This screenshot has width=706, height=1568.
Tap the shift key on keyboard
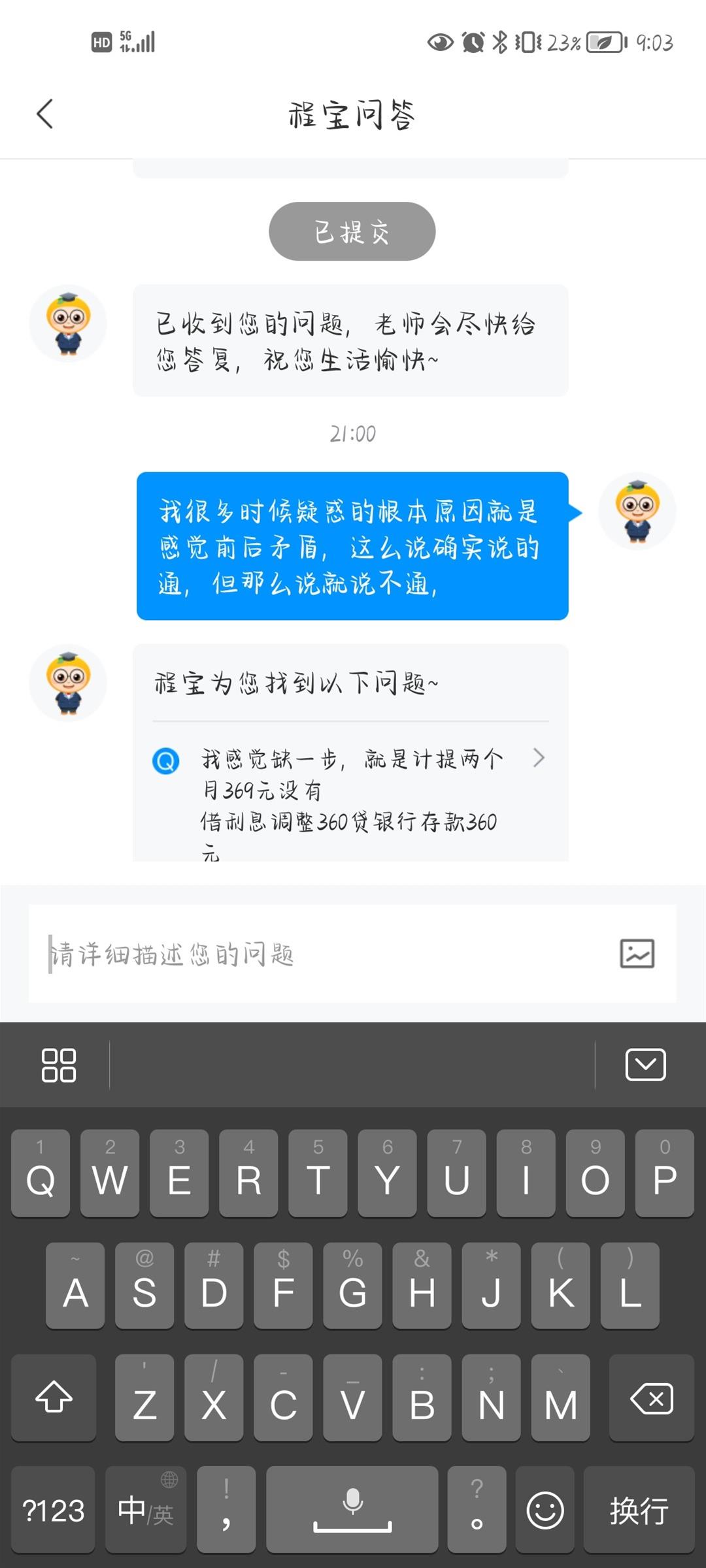click(x=54, y=1398)
